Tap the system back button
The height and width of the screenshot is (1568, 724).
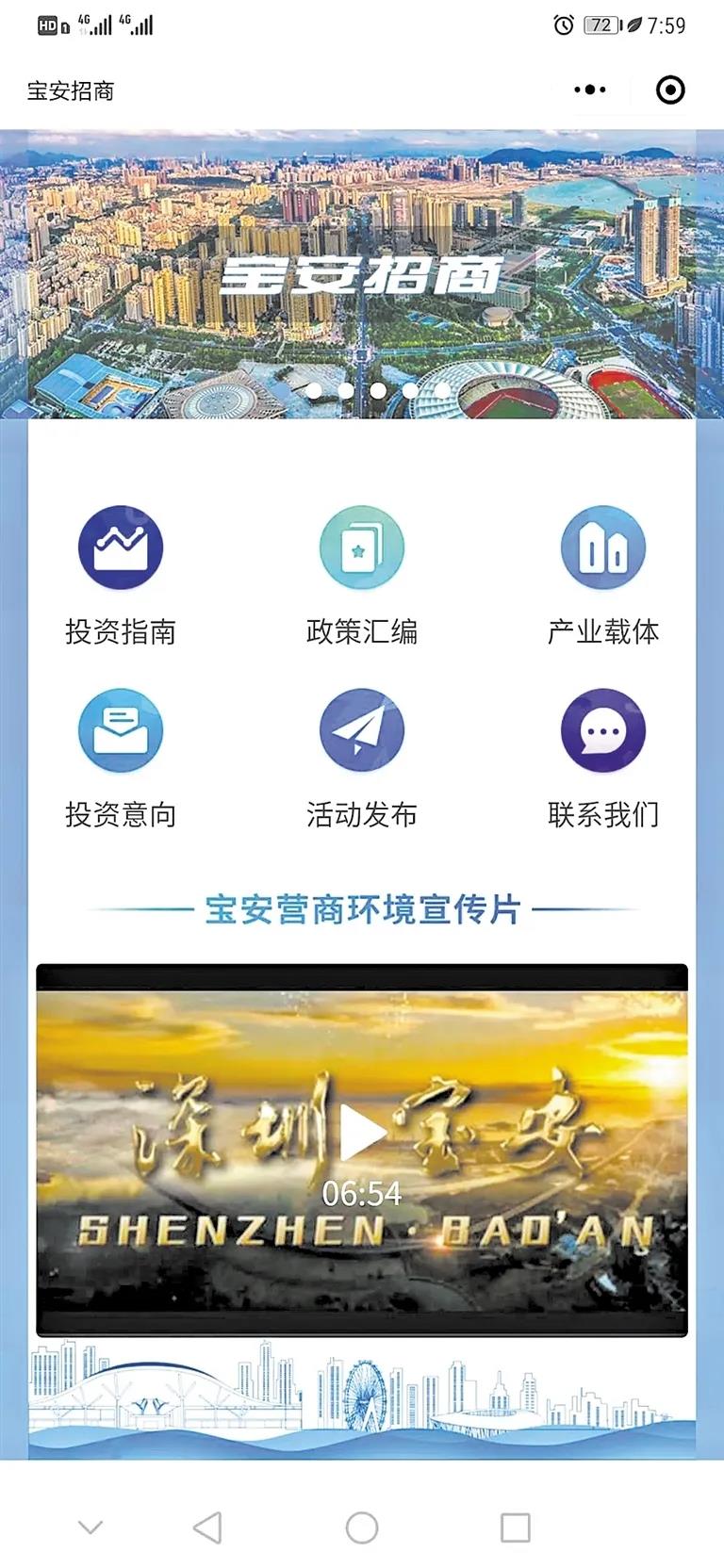[x=207, y=1528]
